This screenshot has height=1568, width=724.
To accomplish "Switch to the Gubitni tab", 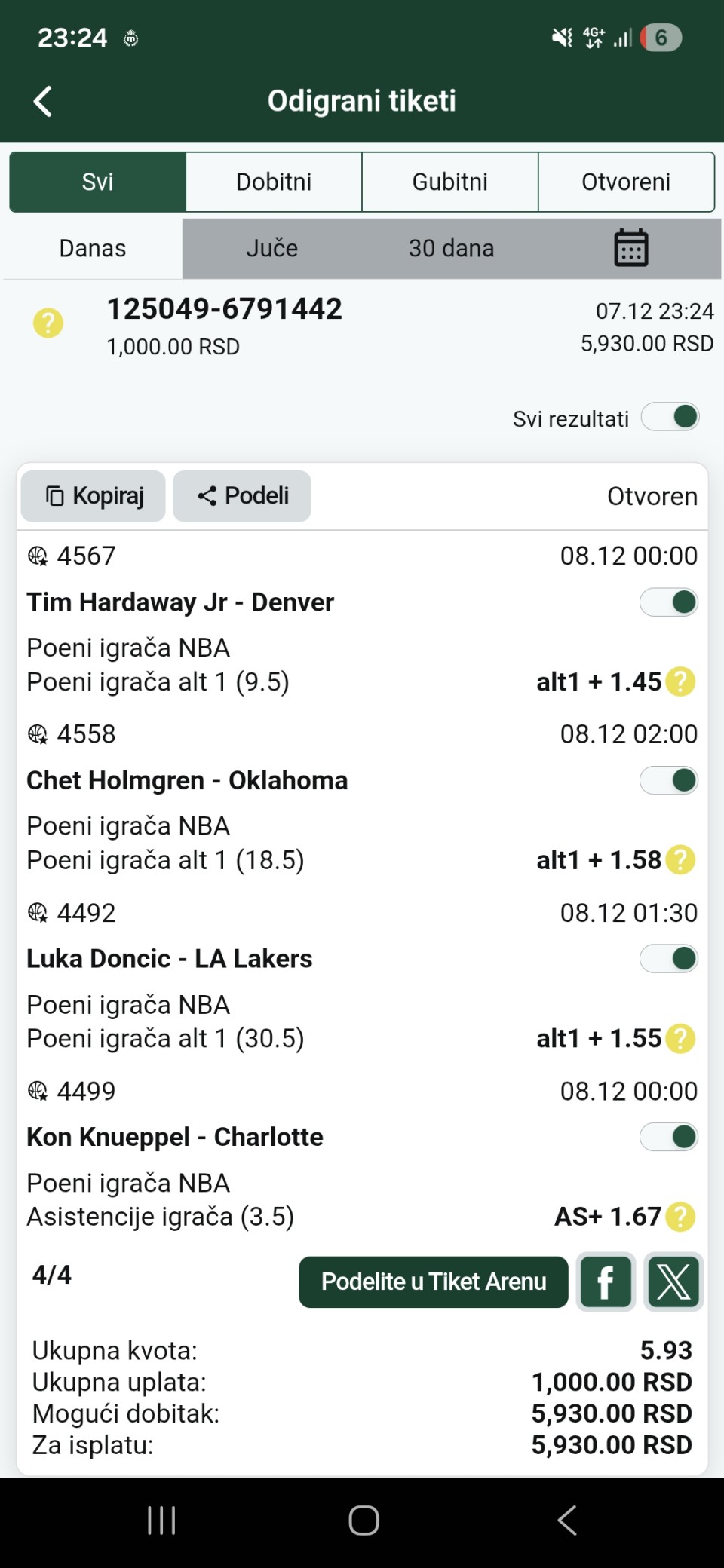I will [450, 182].
